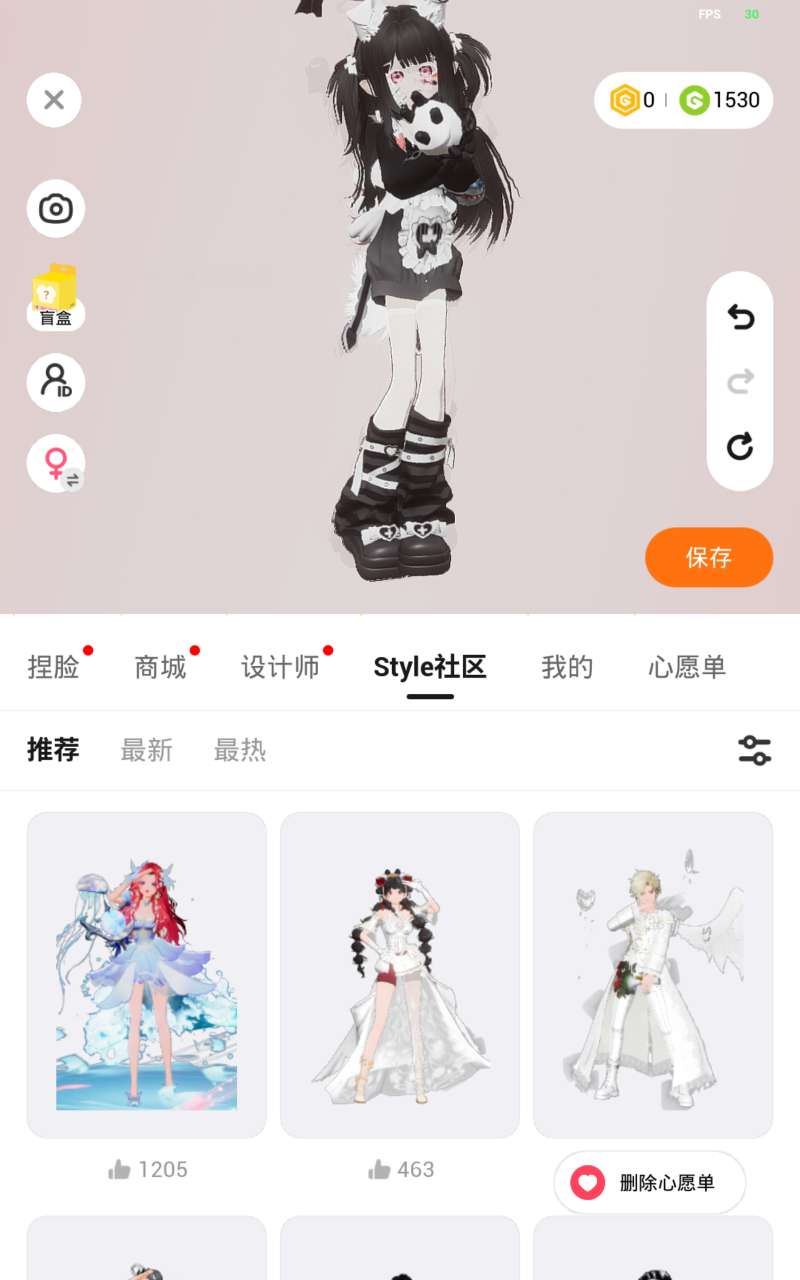Switch to the 商城 tab
Screen dimensions: 800x1280
click(x=161, y=667)
